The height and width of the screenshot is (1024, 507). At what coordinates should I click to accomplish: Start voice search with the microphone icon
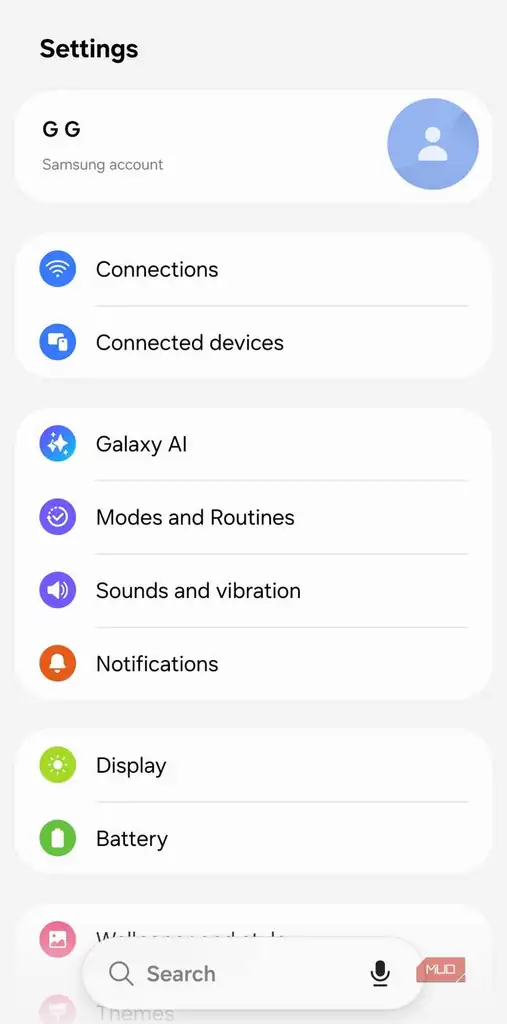tap(380, 974)
